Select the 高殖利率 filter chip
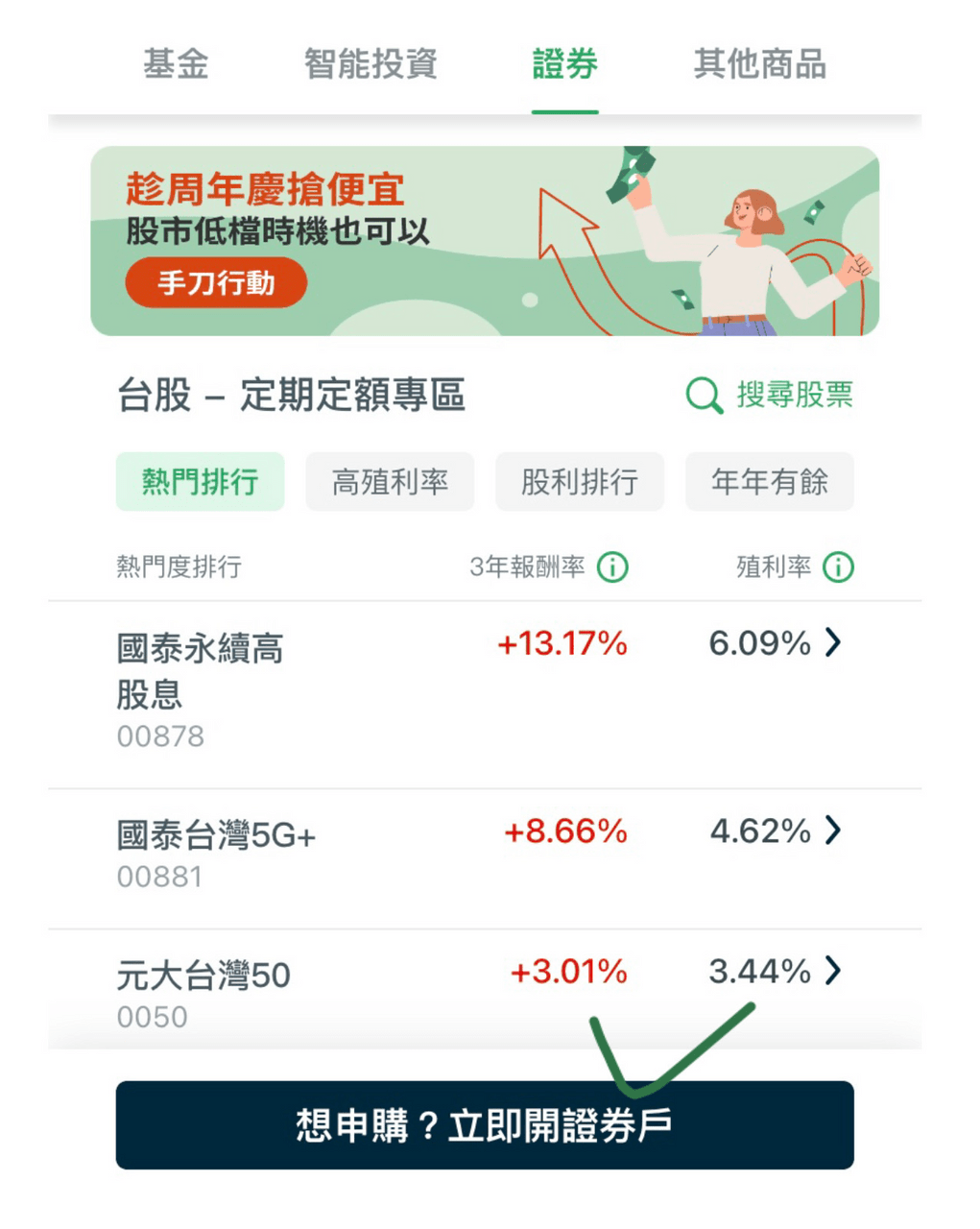Viewport: 980px width, 1229px height. click(390, 481)
